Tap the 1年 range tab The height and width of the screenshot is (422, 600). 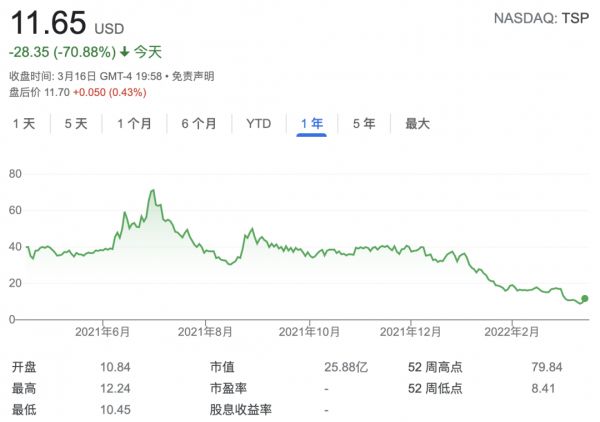tap(312, 124)
